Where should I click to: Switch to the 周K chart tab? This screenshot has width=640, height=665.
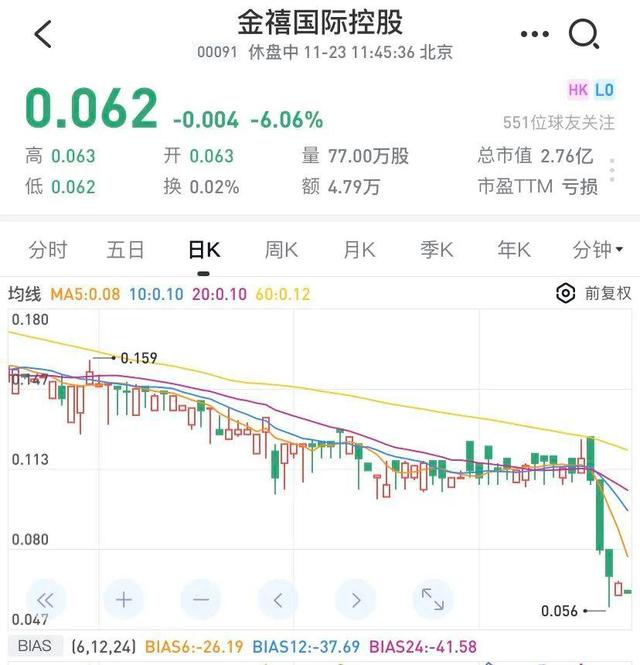[281, 250]
